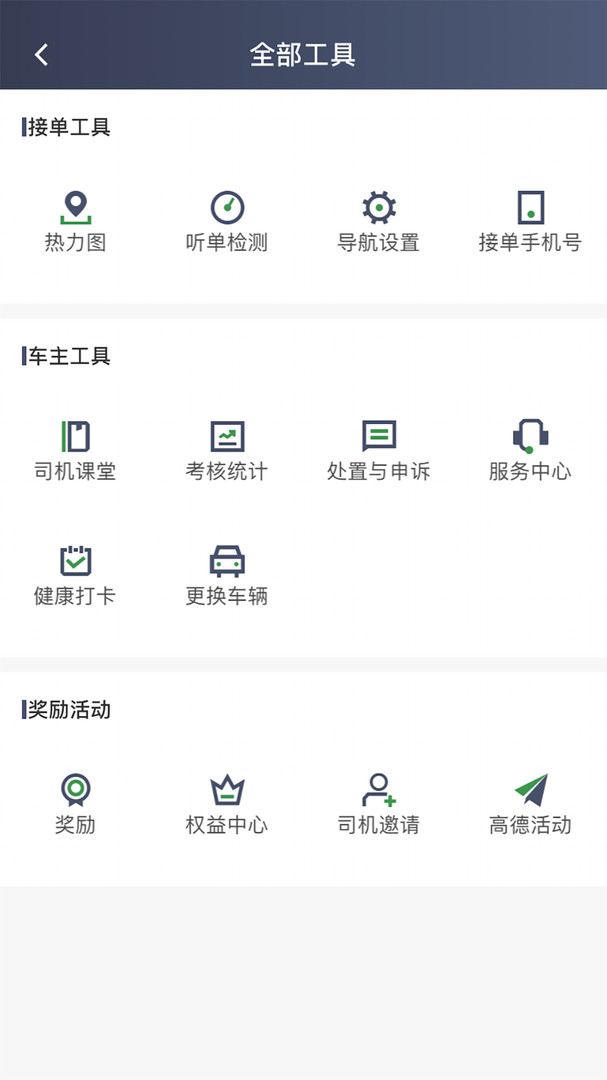This screenshot has height=1080, width=607.
Task: Select 更换车辆 to change vehicle
Action: 227,575
